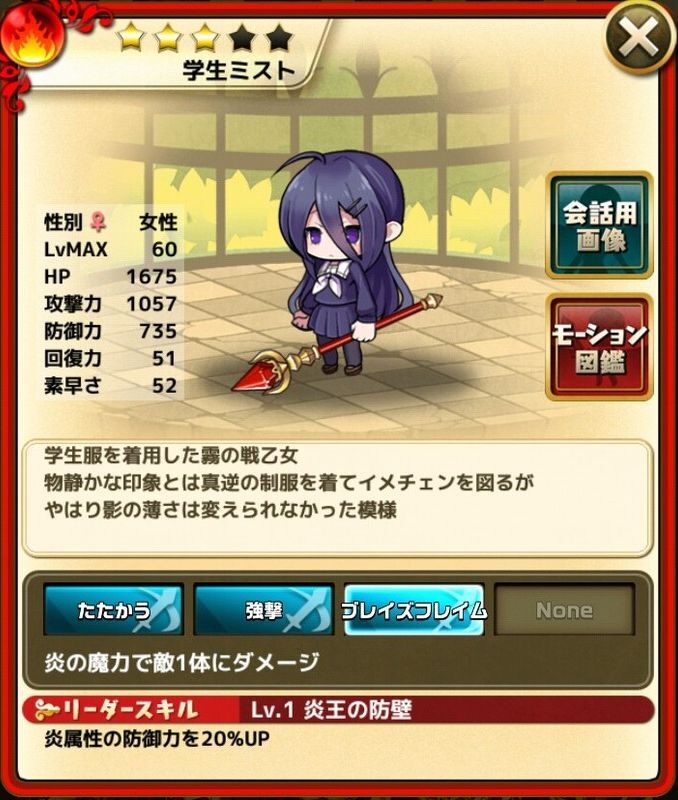Select the 強撃 skill
Screen dimensions: 678x800
click(263, 610)
